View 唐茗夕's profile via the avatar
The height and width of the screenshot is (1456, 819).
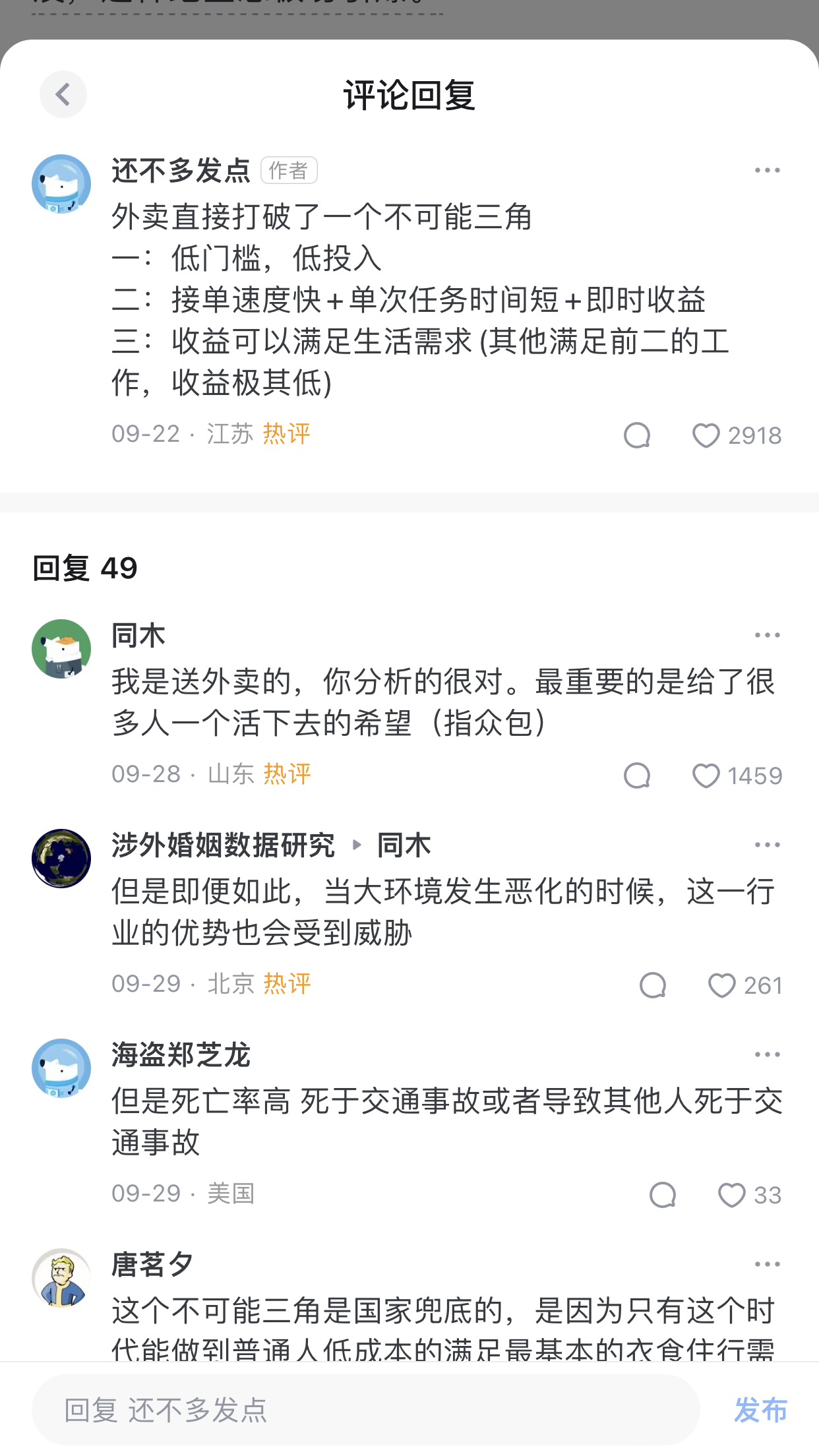[x=61, y=1278]
